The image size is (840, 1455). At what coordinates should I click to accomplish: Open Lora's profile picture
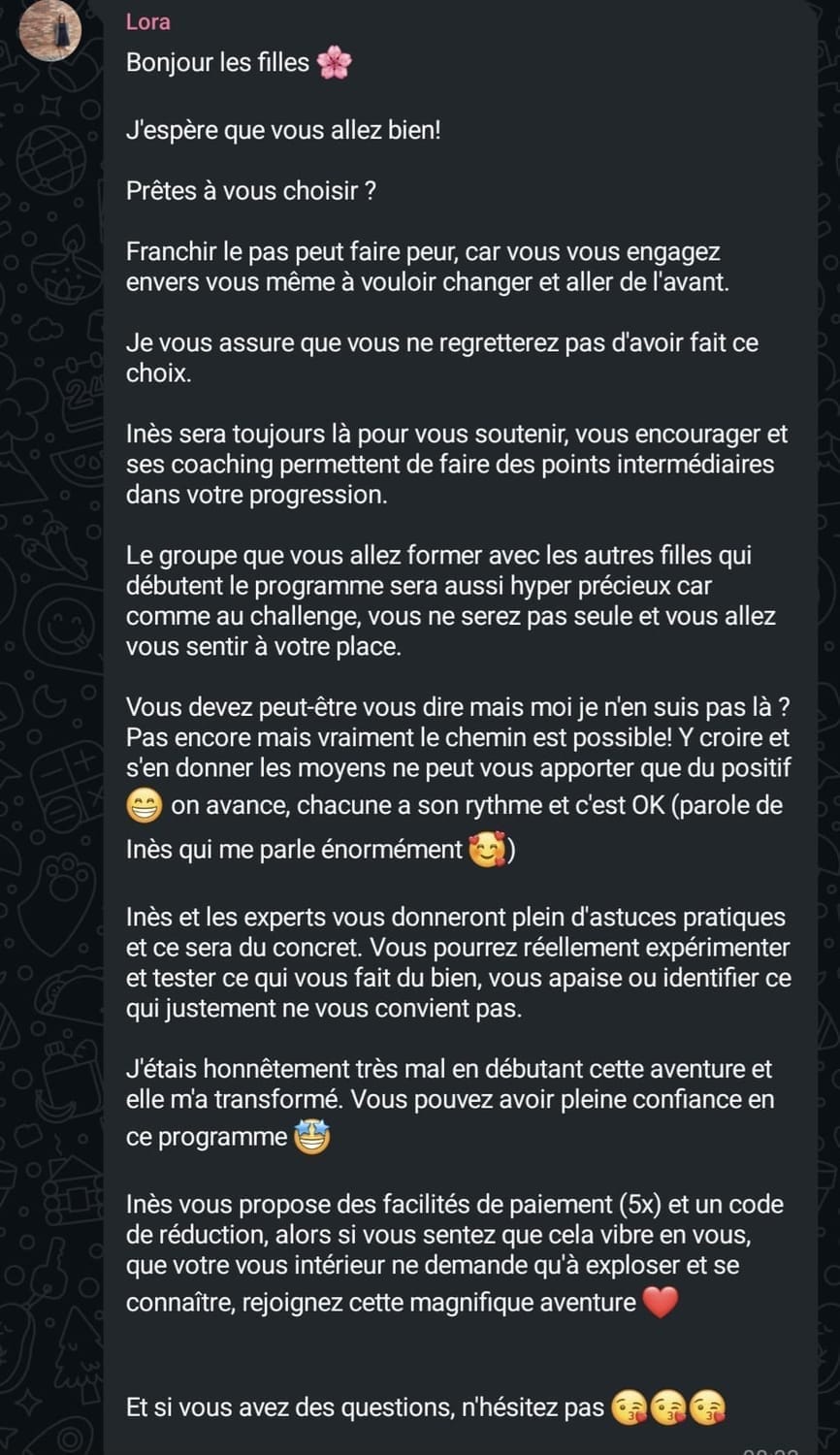click(50, 29)
